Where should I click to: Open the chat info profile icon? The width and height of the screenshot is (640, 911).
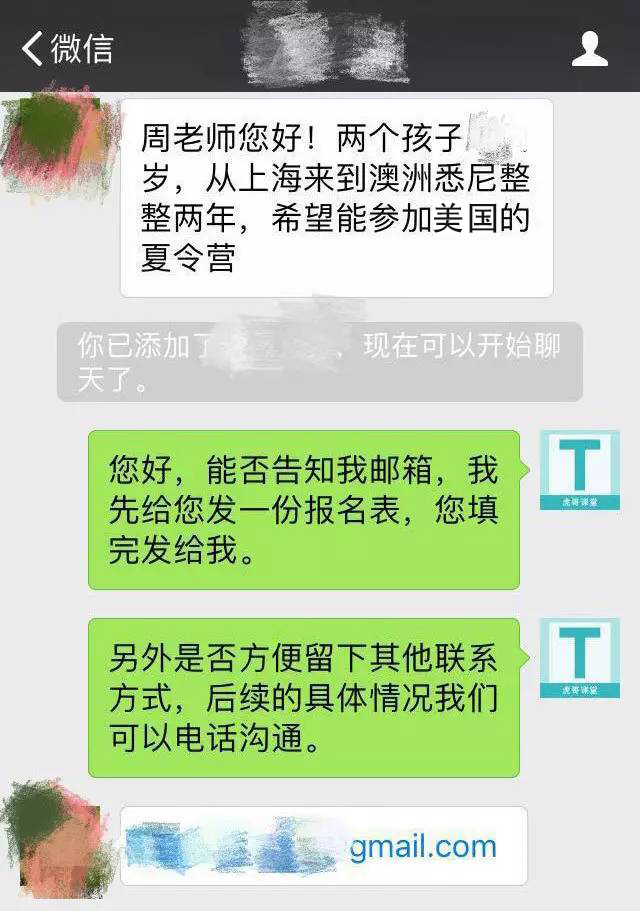[x=590, y=48]
